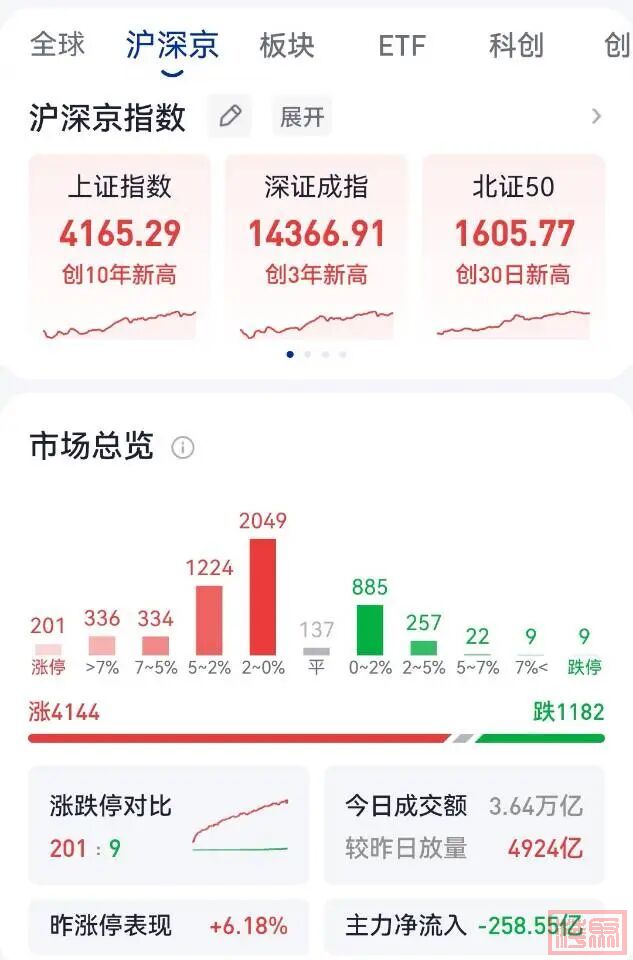Open the 涨跌停对比 card
633x960 pixels.
tap(168, 826)
